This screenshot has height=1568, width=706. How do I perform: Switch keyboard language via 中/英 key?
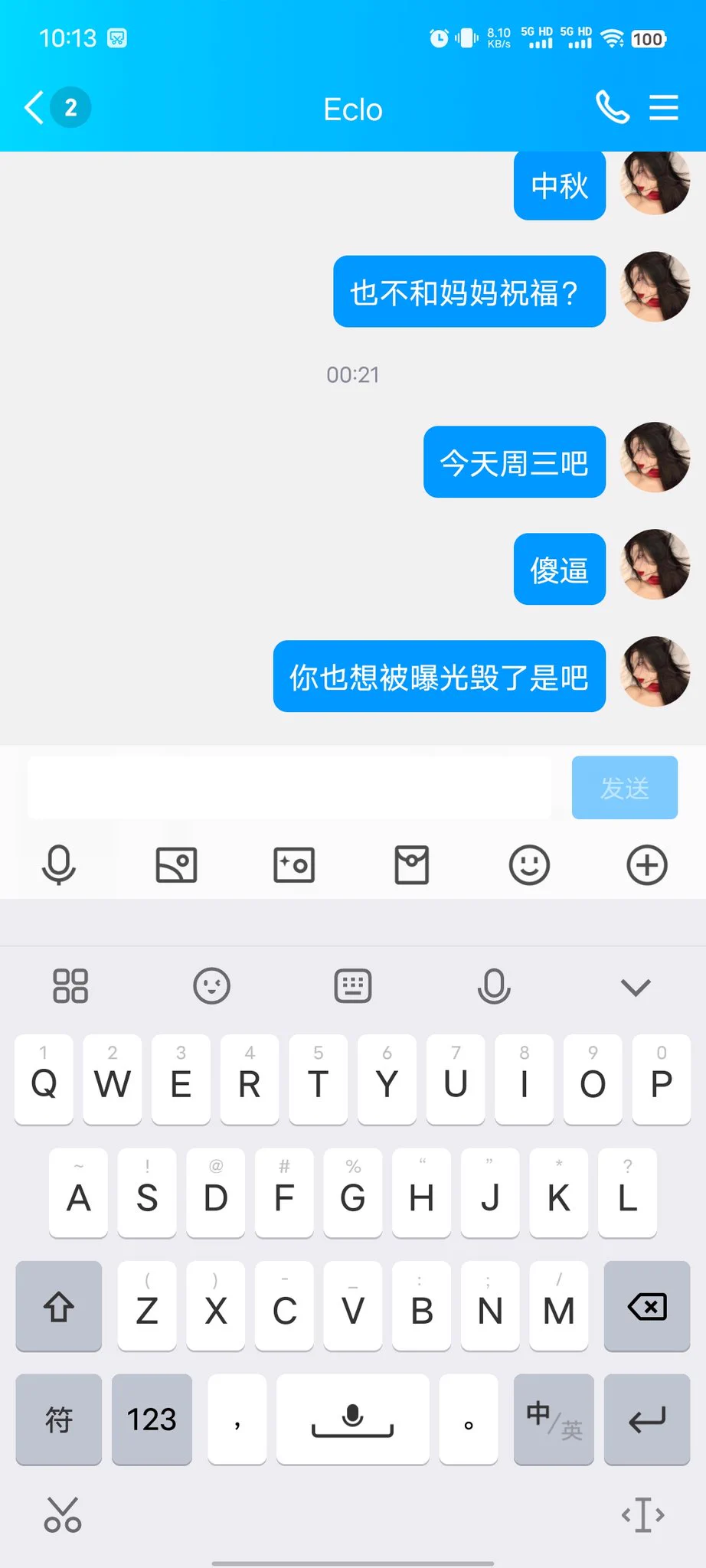[x=554, y=1419]
